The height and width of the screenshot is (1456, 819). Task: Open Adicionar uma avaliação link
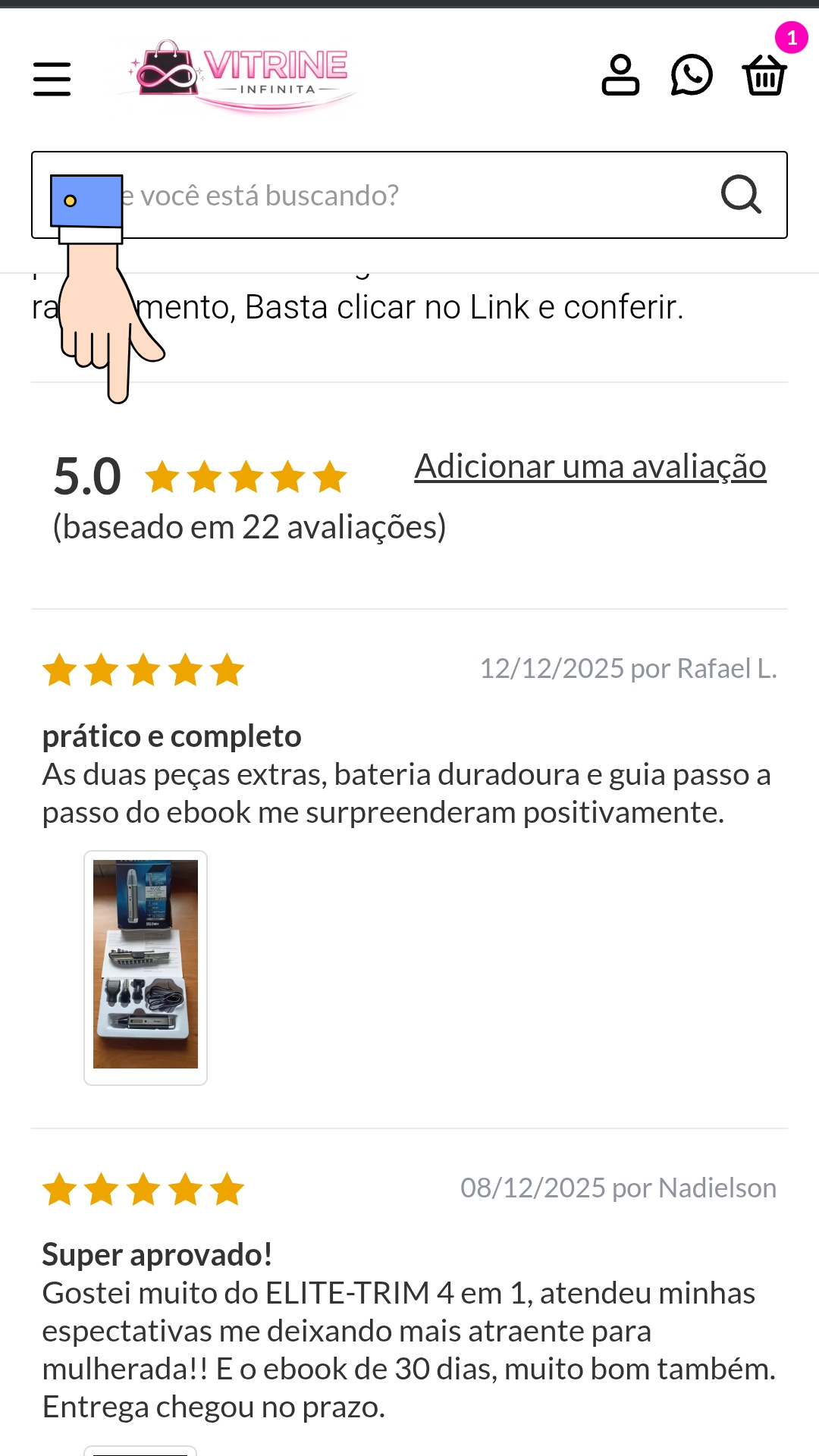point(590,466)
